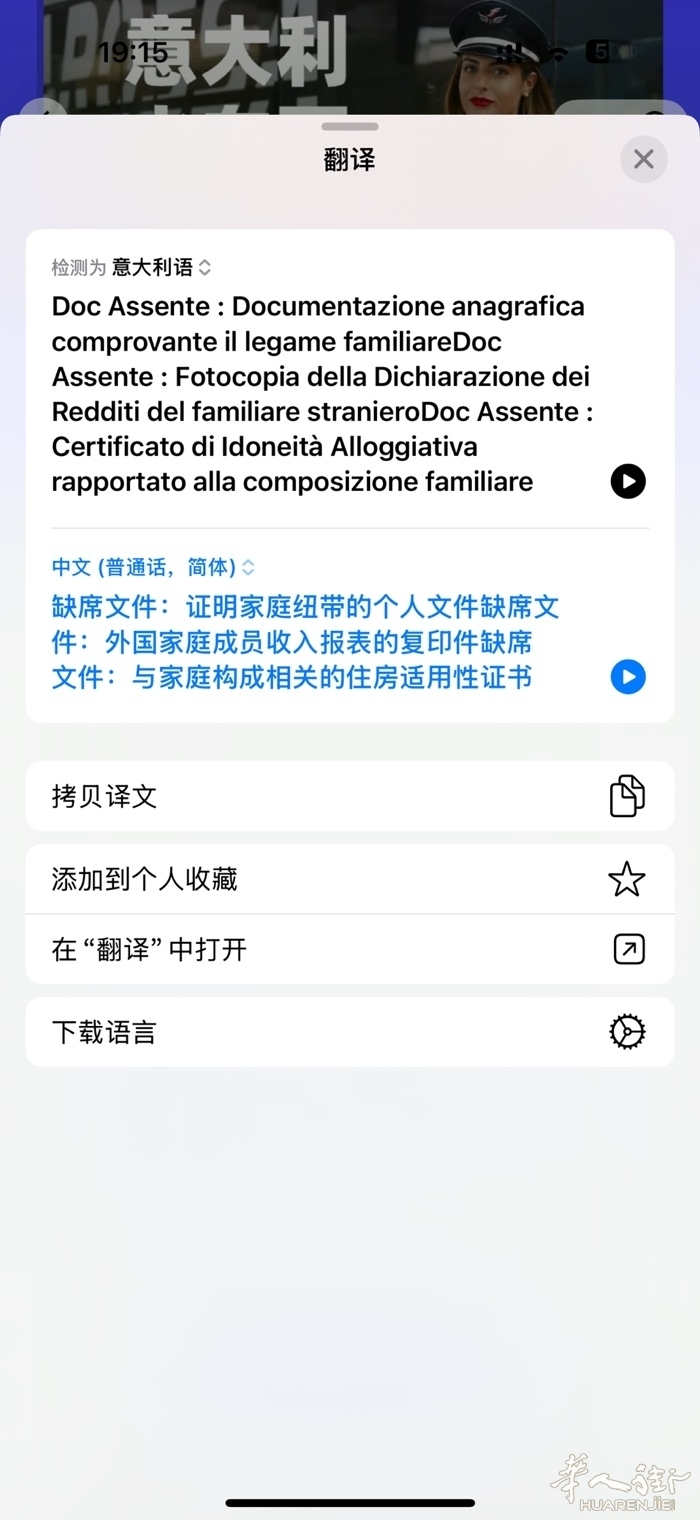
Task: Open 下载语言 to download languages
Action: coord(350,1032)
